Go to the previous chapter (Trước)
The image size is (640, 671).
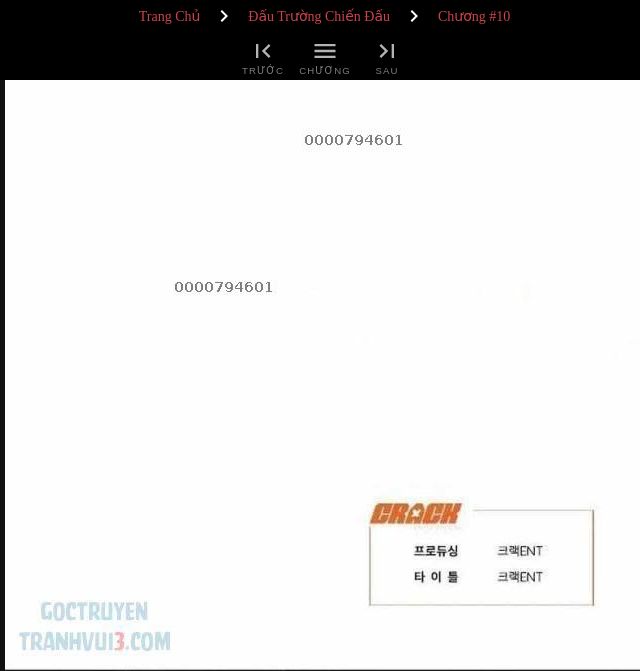coord(263,57)
